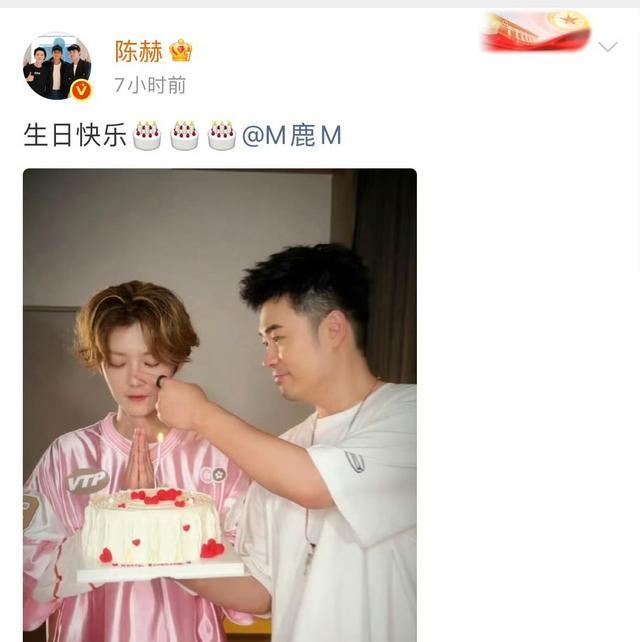Expand the post options chevron
Image resolution: width=640 pixels, height=642 pixels.
607,47
